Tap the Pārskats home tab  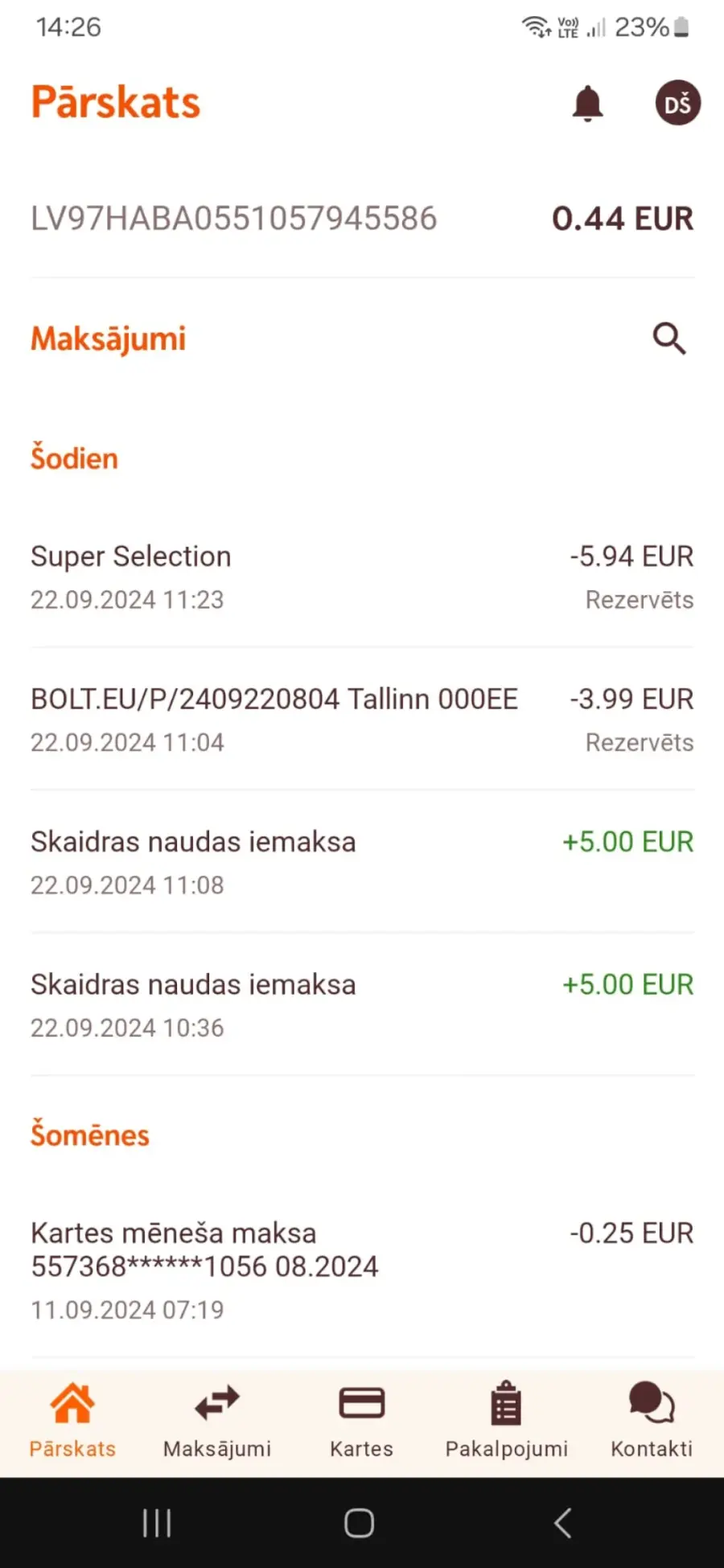pos(72,1422)
